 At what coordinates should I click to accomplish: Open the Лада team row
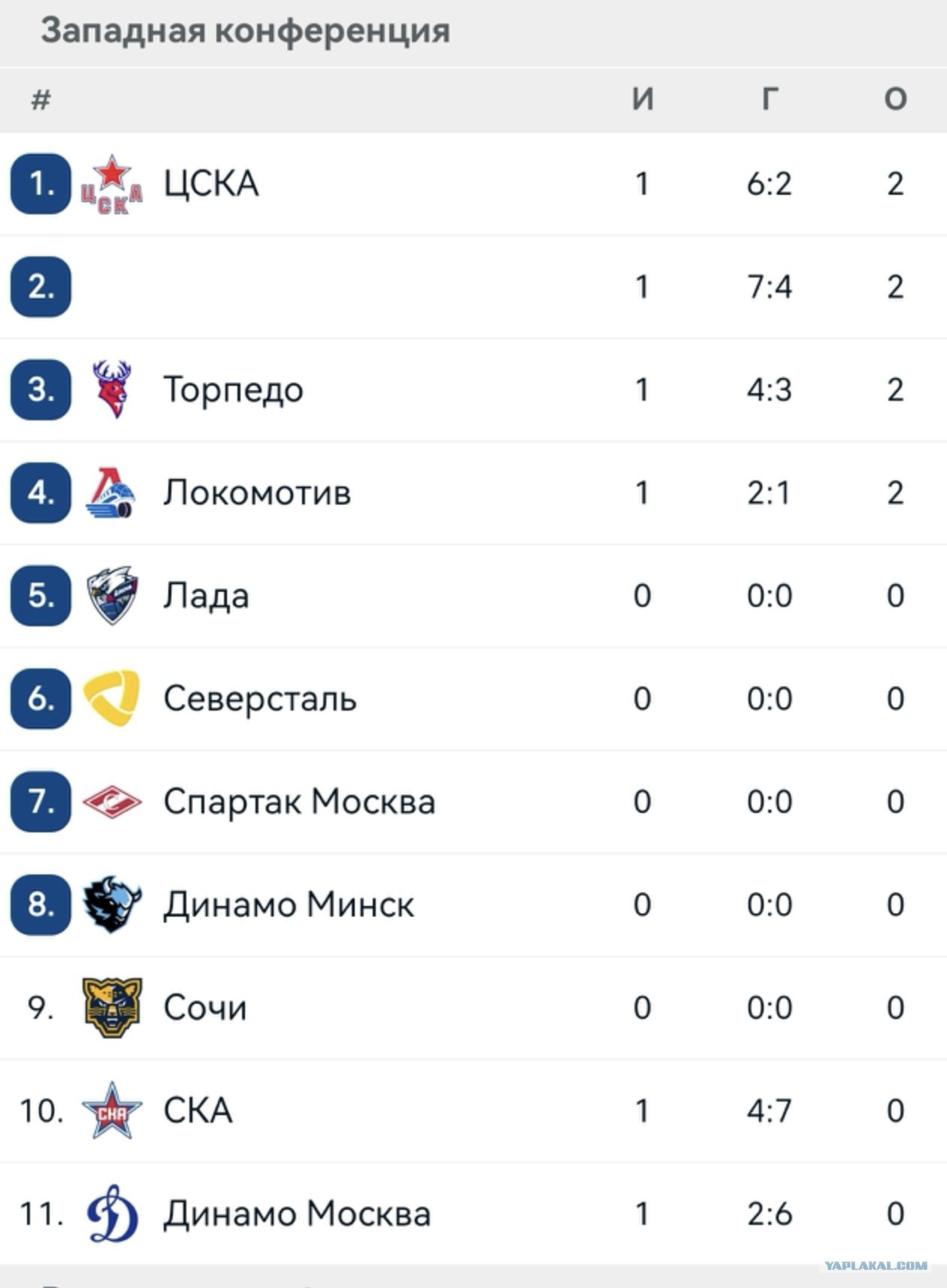(x=473, y=596)
